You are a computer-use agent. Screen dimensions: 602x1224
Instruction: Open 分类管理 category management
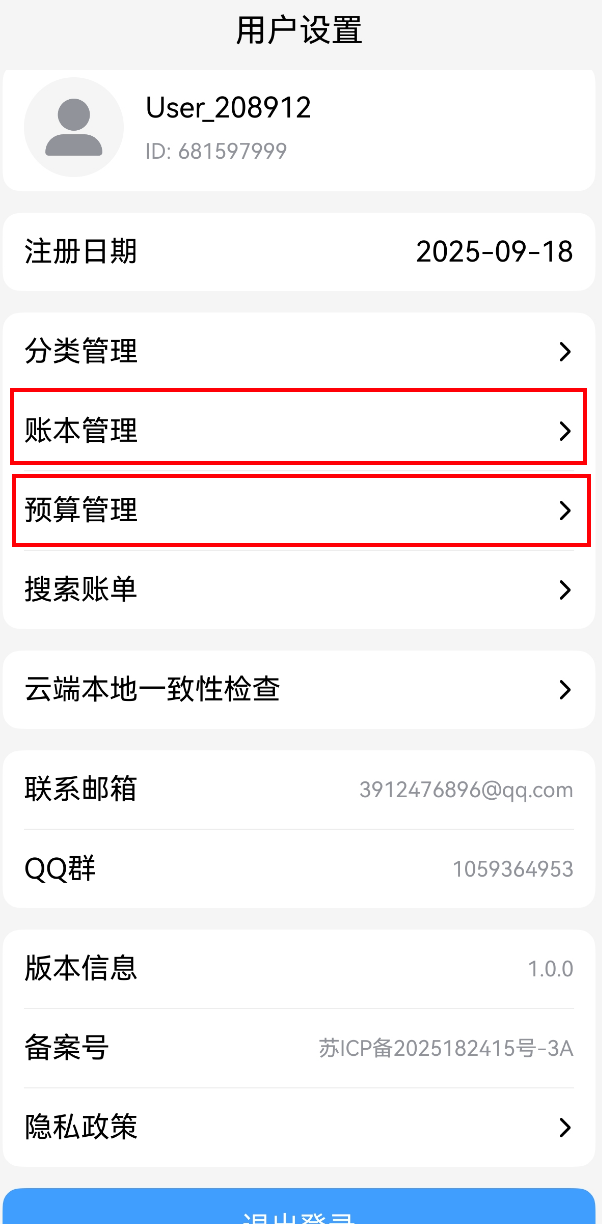pos(299,351)
